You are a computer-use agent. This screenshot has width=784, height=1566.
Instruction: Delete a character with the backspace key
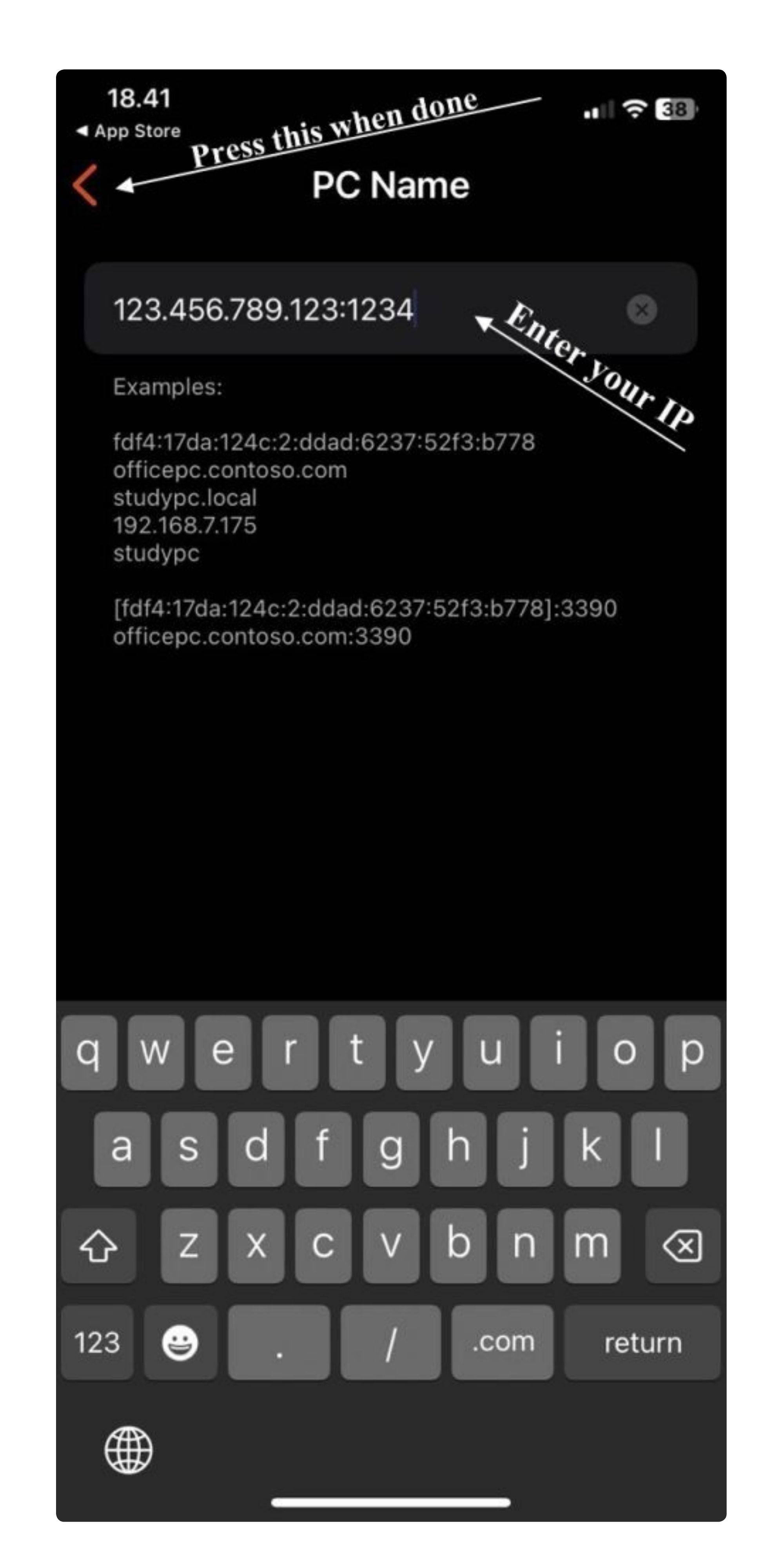682,1246
